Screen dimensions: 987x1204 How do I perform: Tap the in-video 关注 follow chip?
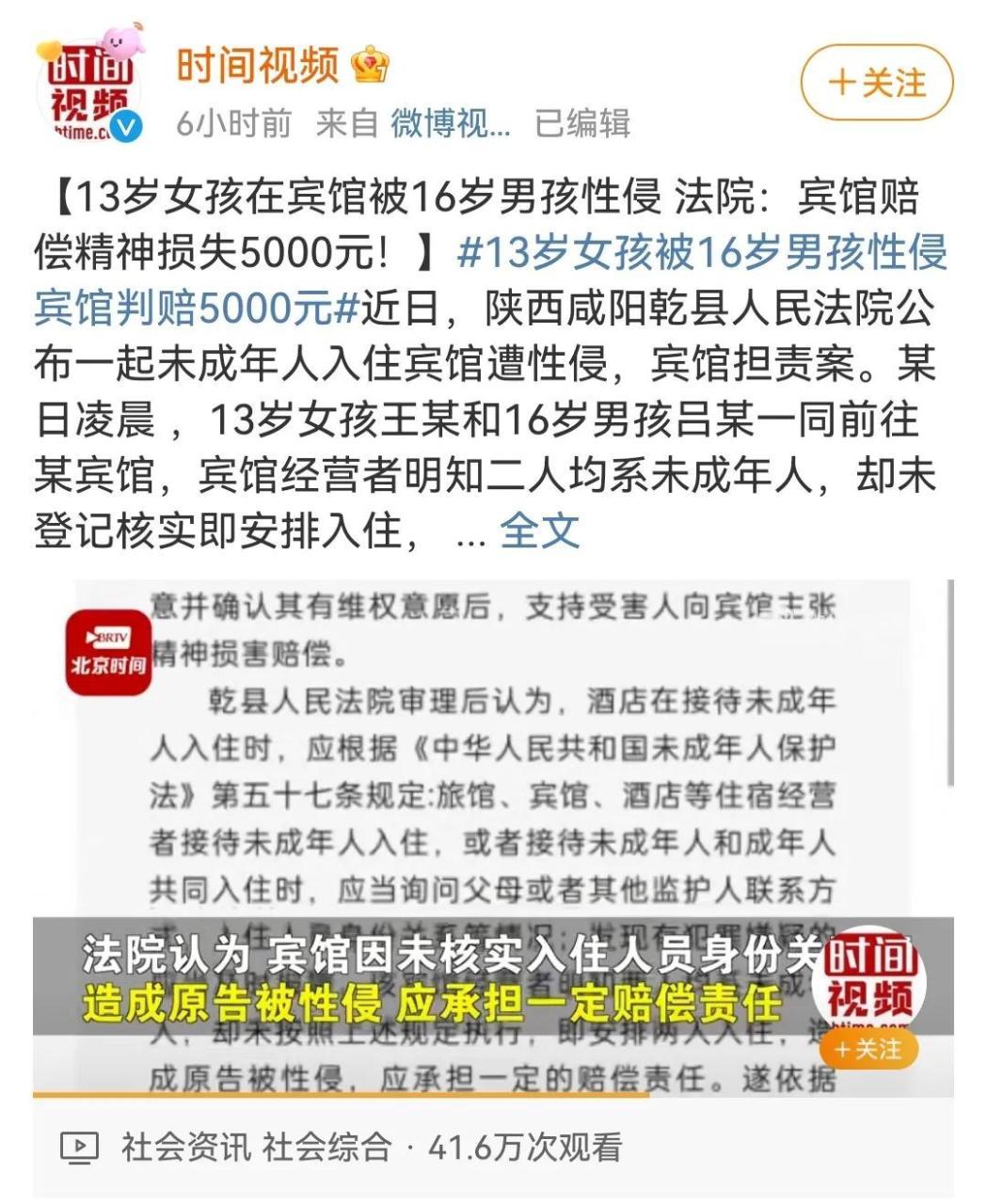coord(868,1049)
